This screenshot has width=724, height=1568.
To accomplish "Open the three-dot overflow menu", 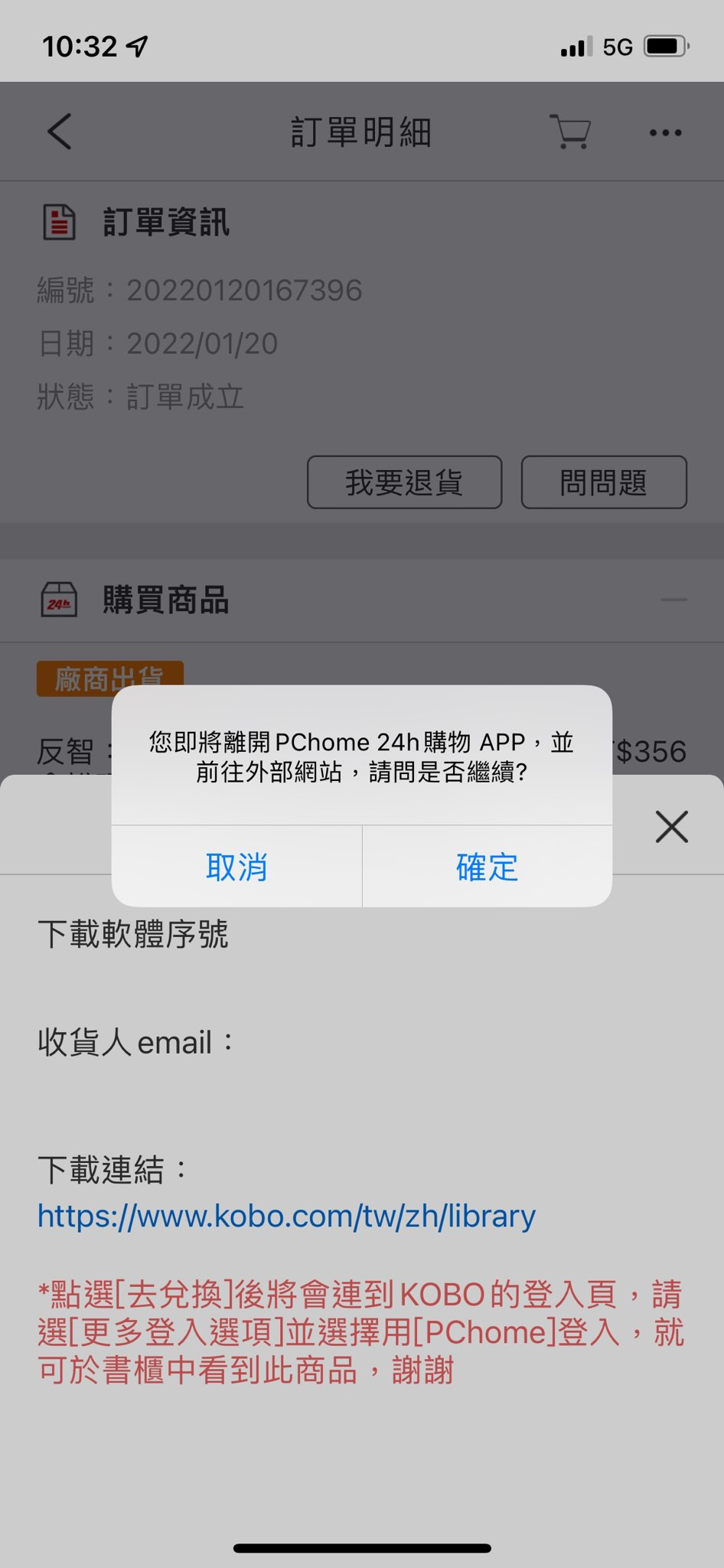I will [665, 132].
